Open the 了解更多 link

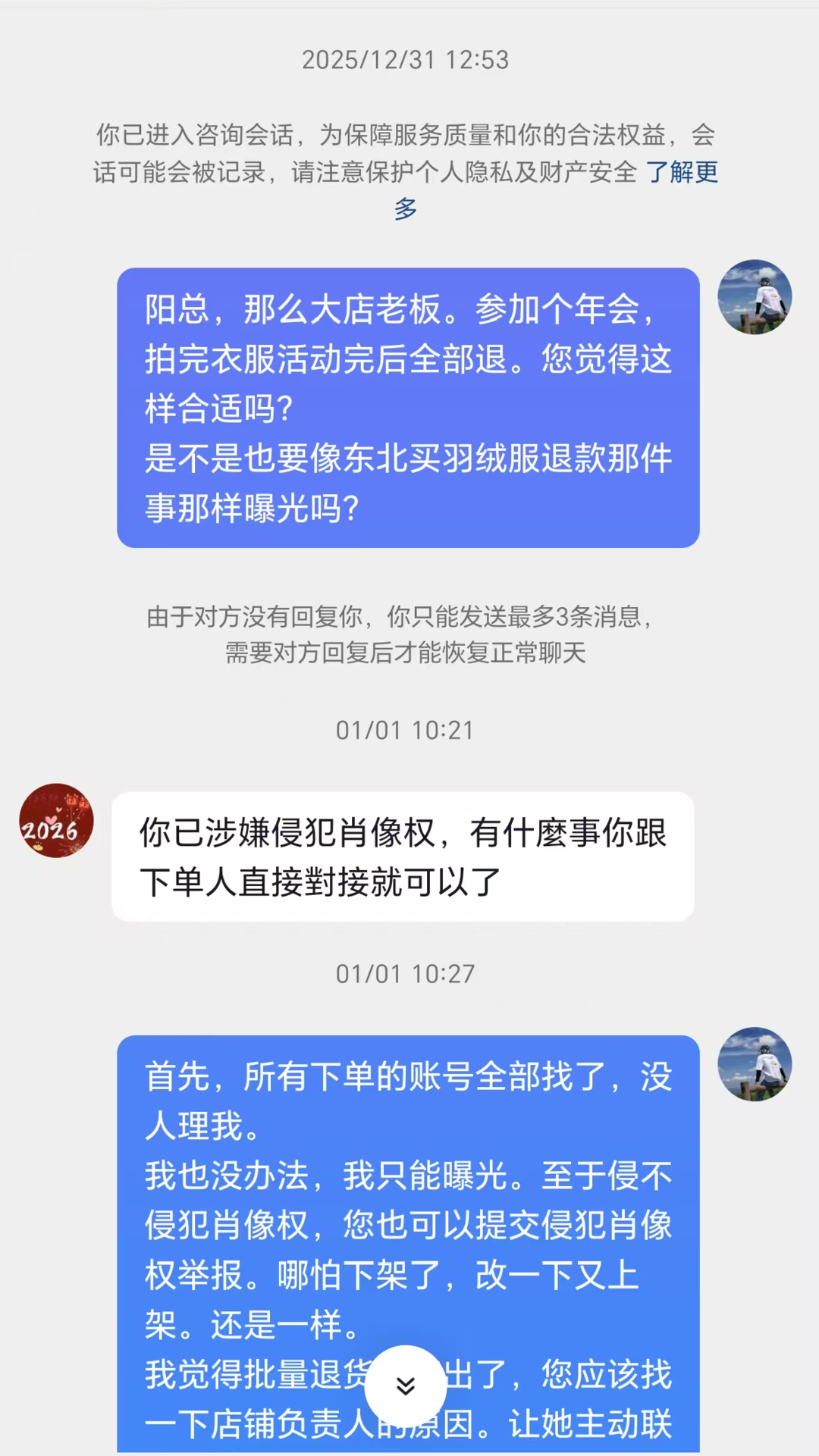click(681, 173)
